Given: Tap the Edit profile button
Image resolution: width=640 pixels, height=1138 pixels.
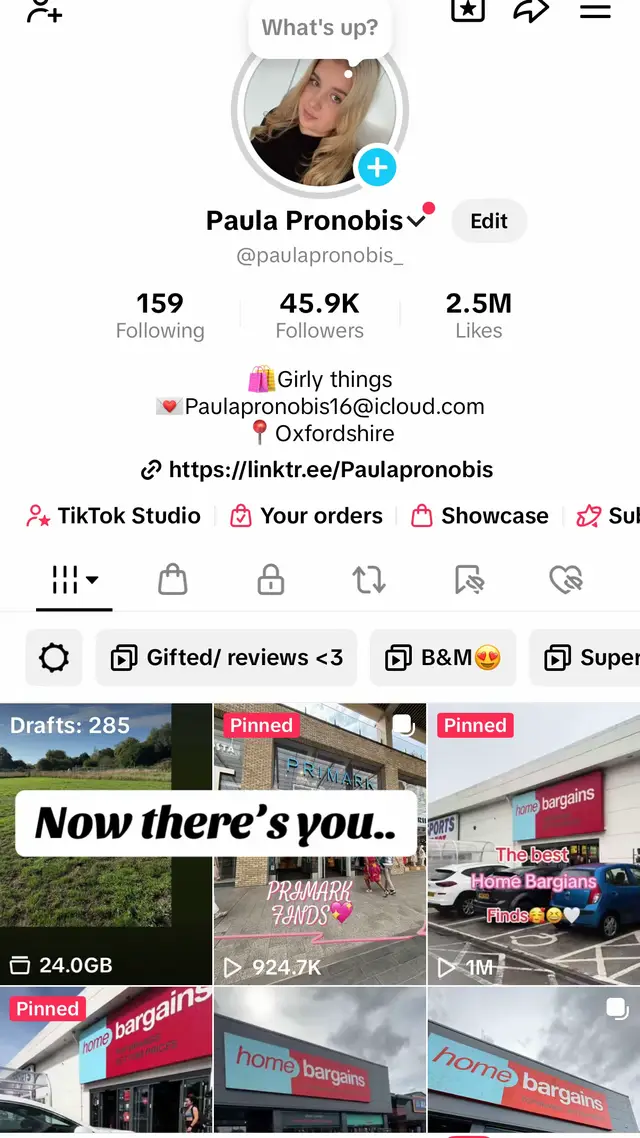Looking at the screenshot, I should pyautogui.click(x=489, y=221).
